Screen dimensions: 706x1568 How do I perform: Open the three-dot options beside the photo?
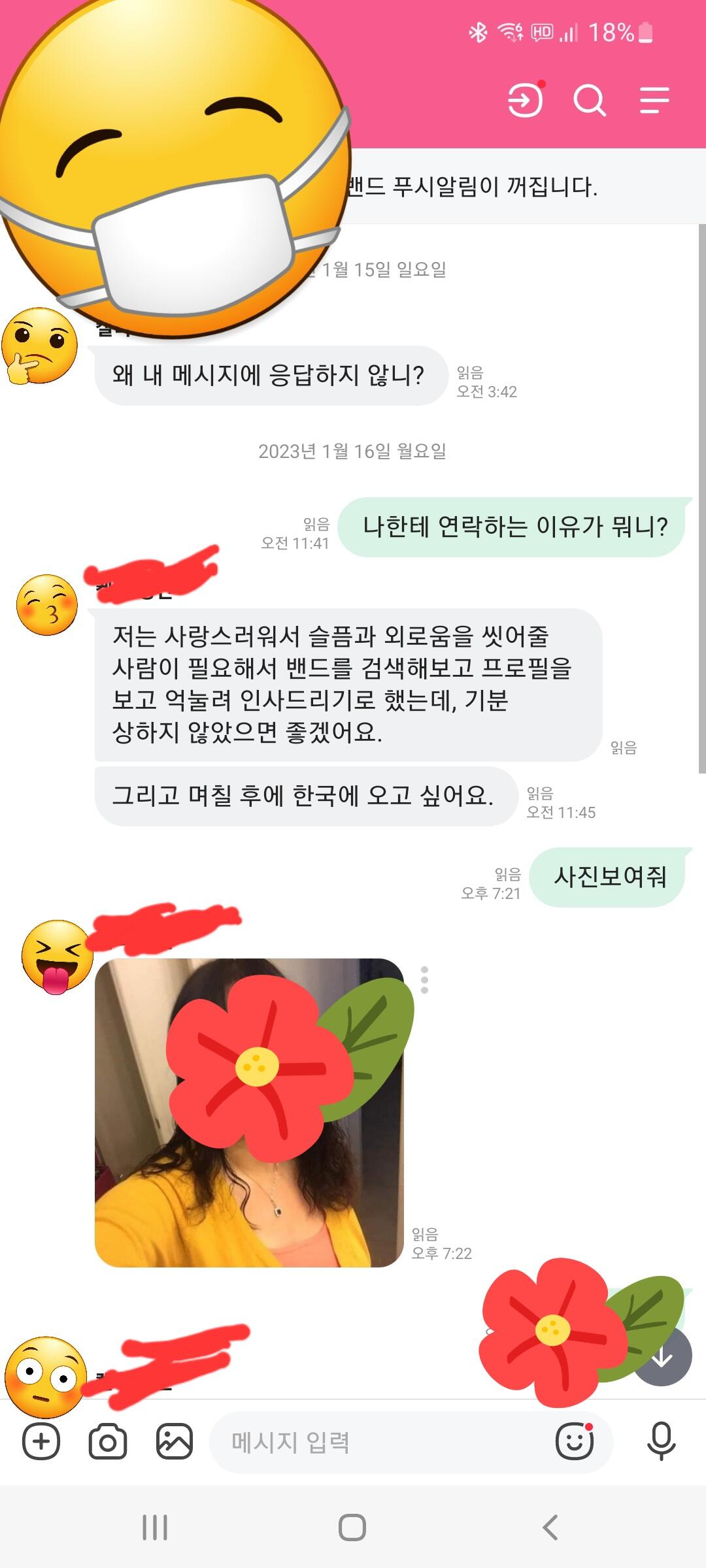pyautogui.click(x=425, y=980)
